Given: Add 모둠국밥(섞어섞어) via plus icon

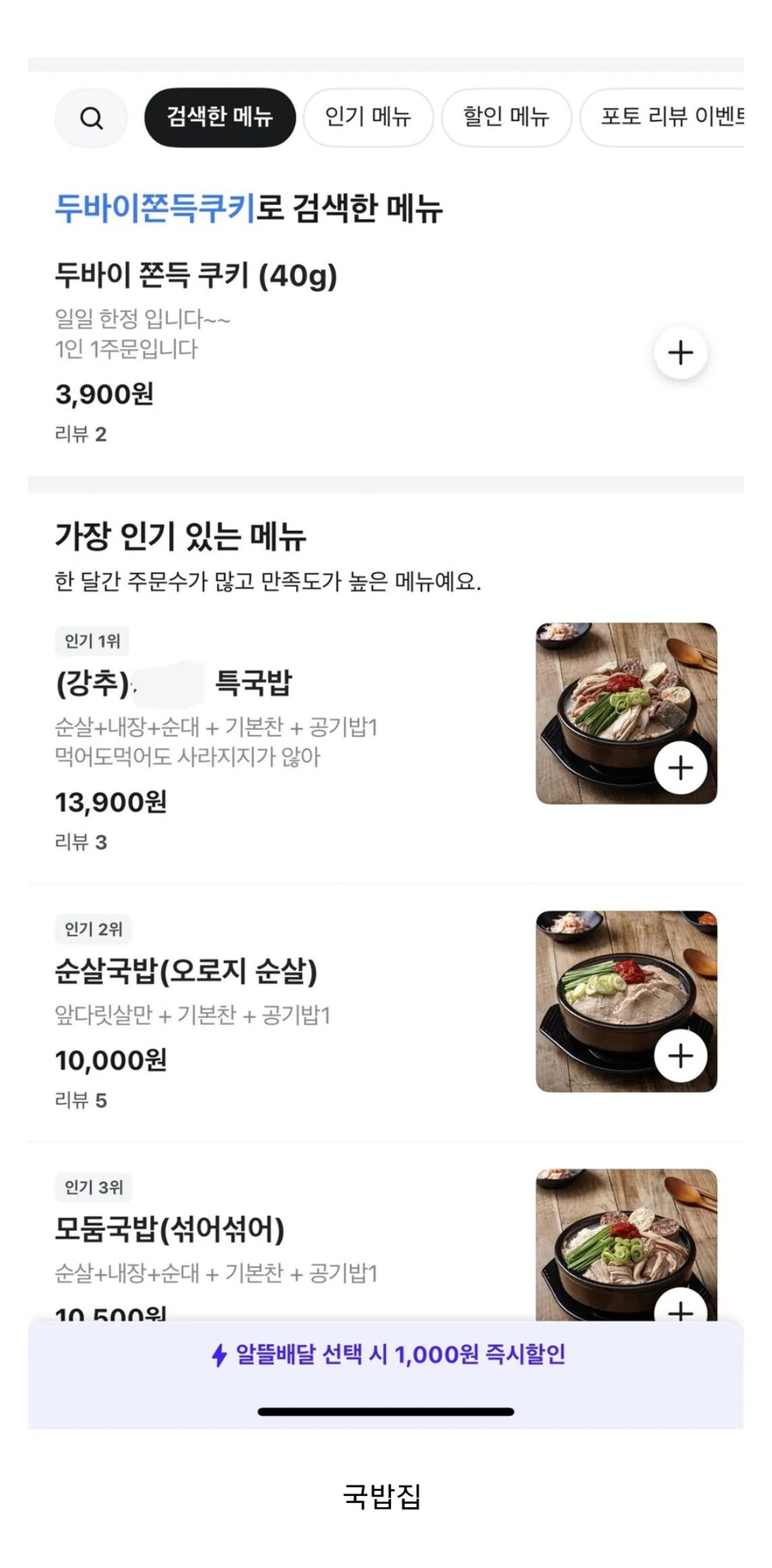Looking at the screenshot, I should coord(679,1312).
